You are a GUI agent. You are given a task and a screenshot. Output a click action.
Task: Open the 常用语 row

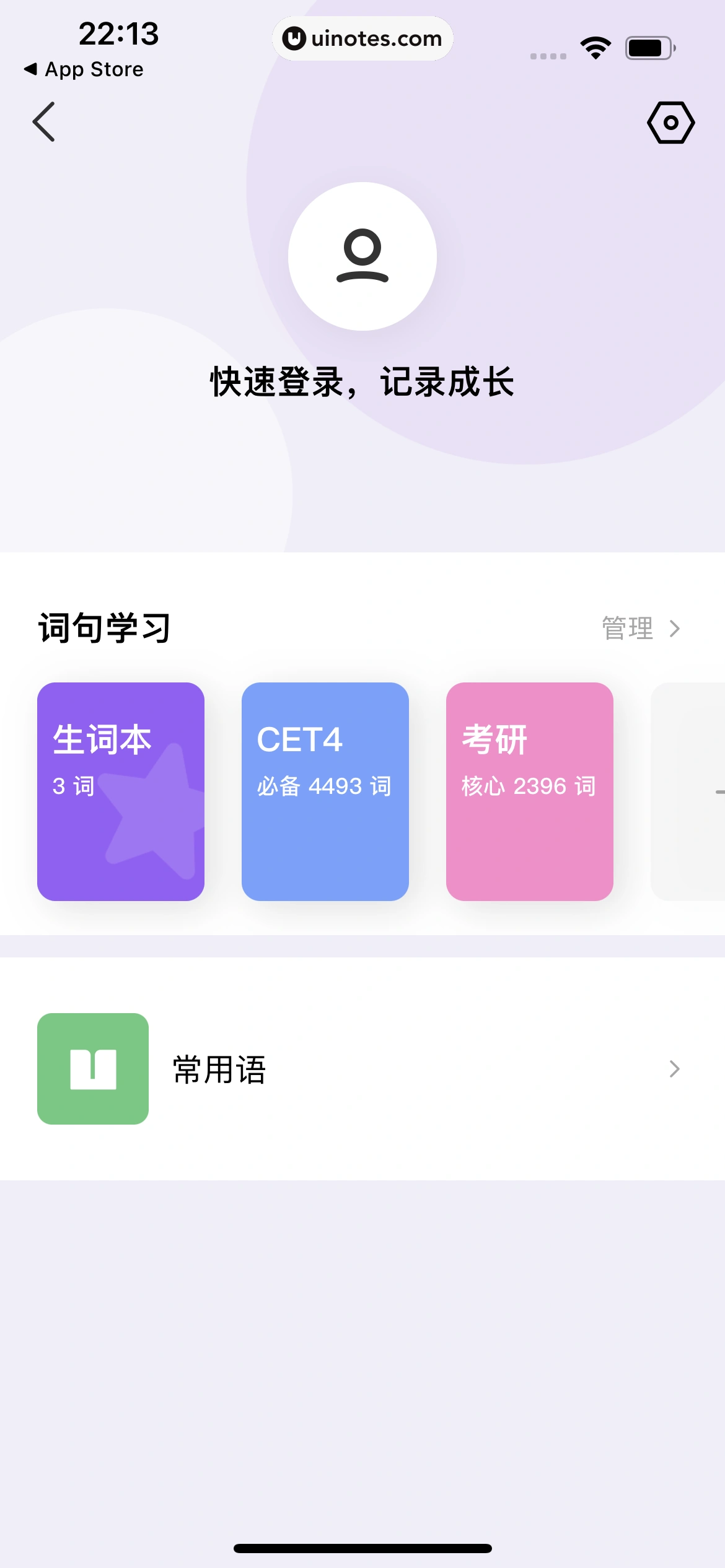tap(362, 1069)
